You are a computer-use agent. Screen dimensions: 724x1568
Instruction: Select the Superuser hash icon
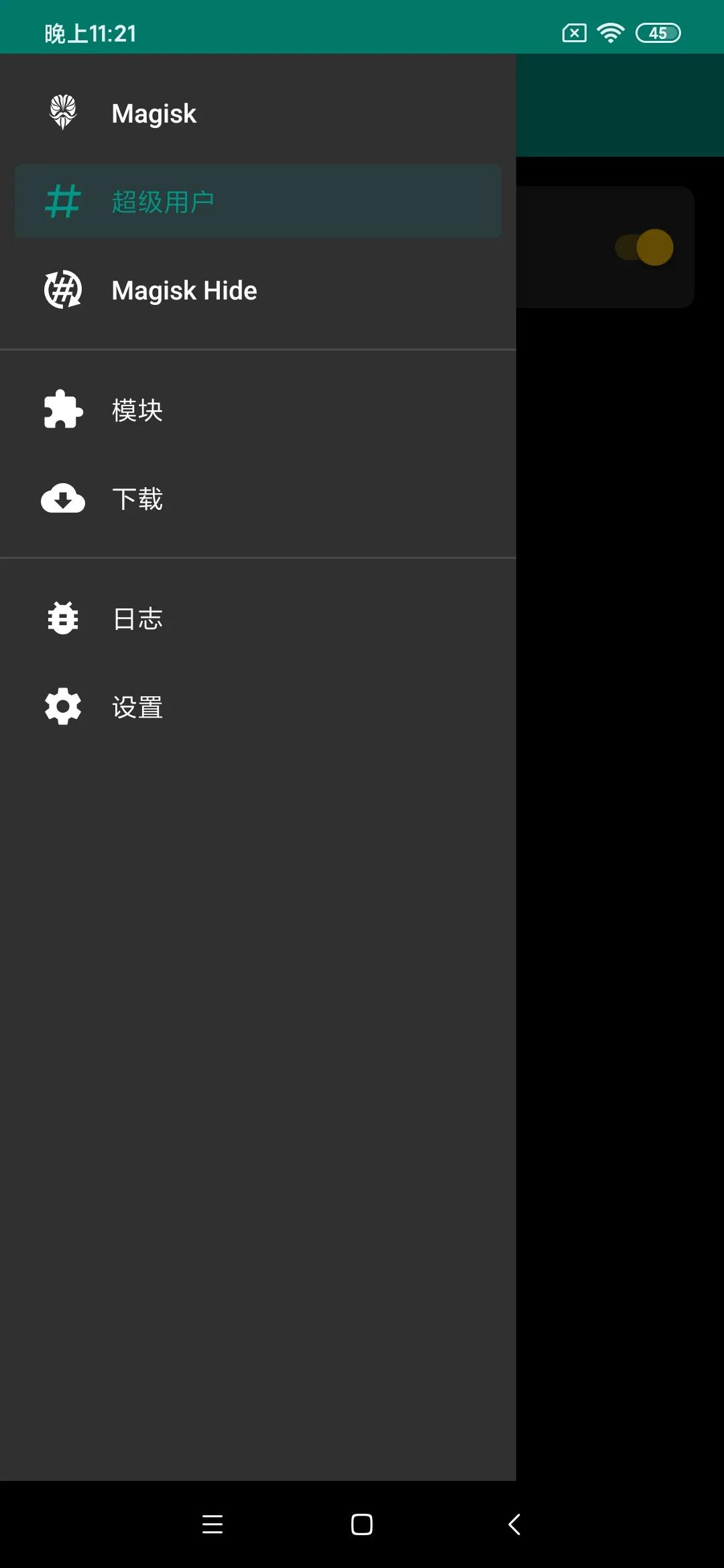point(62,201)
